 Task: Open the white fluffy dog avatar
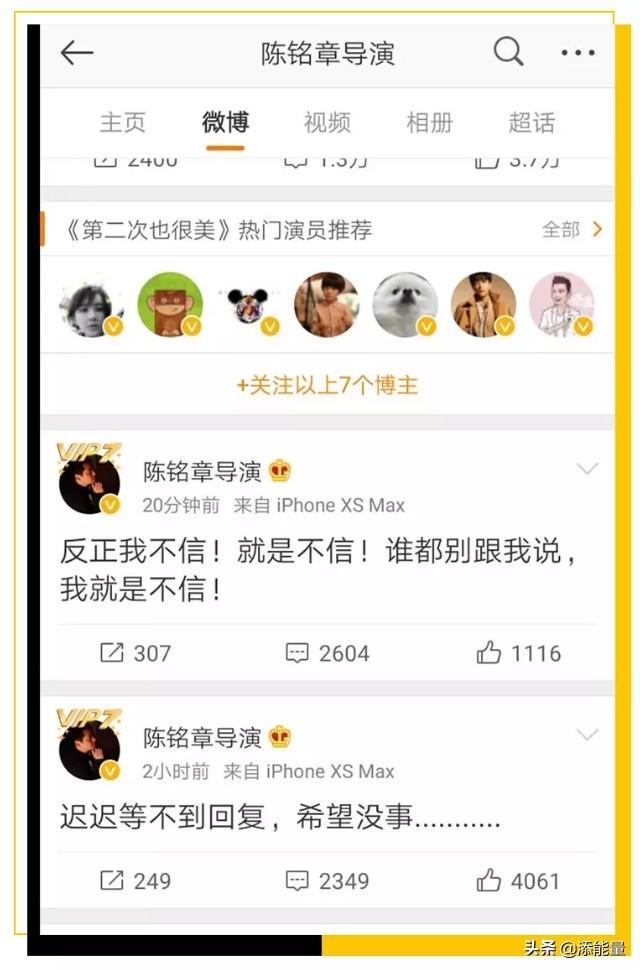pyautogui.click(x=405, y=305)
